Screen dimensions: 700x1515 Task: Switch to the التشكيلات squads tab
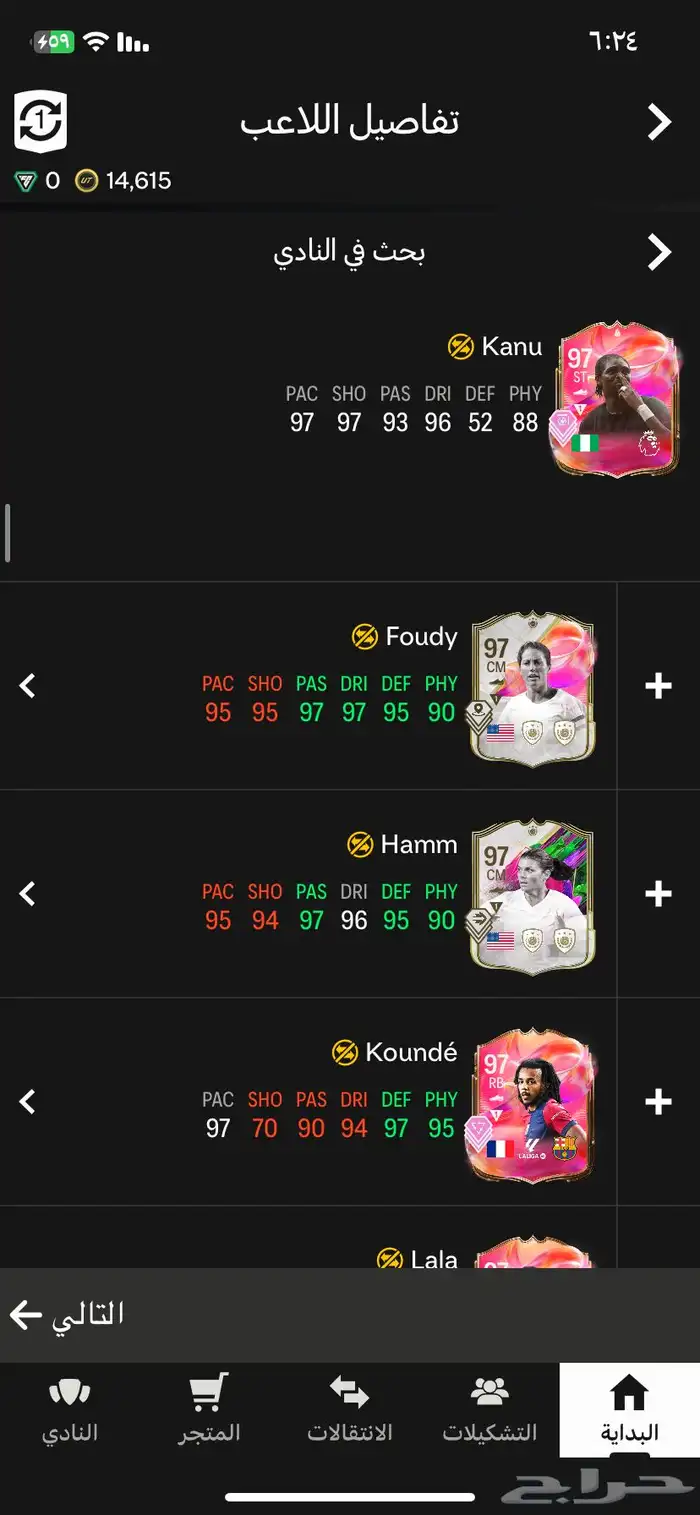tap(489, 1410)
